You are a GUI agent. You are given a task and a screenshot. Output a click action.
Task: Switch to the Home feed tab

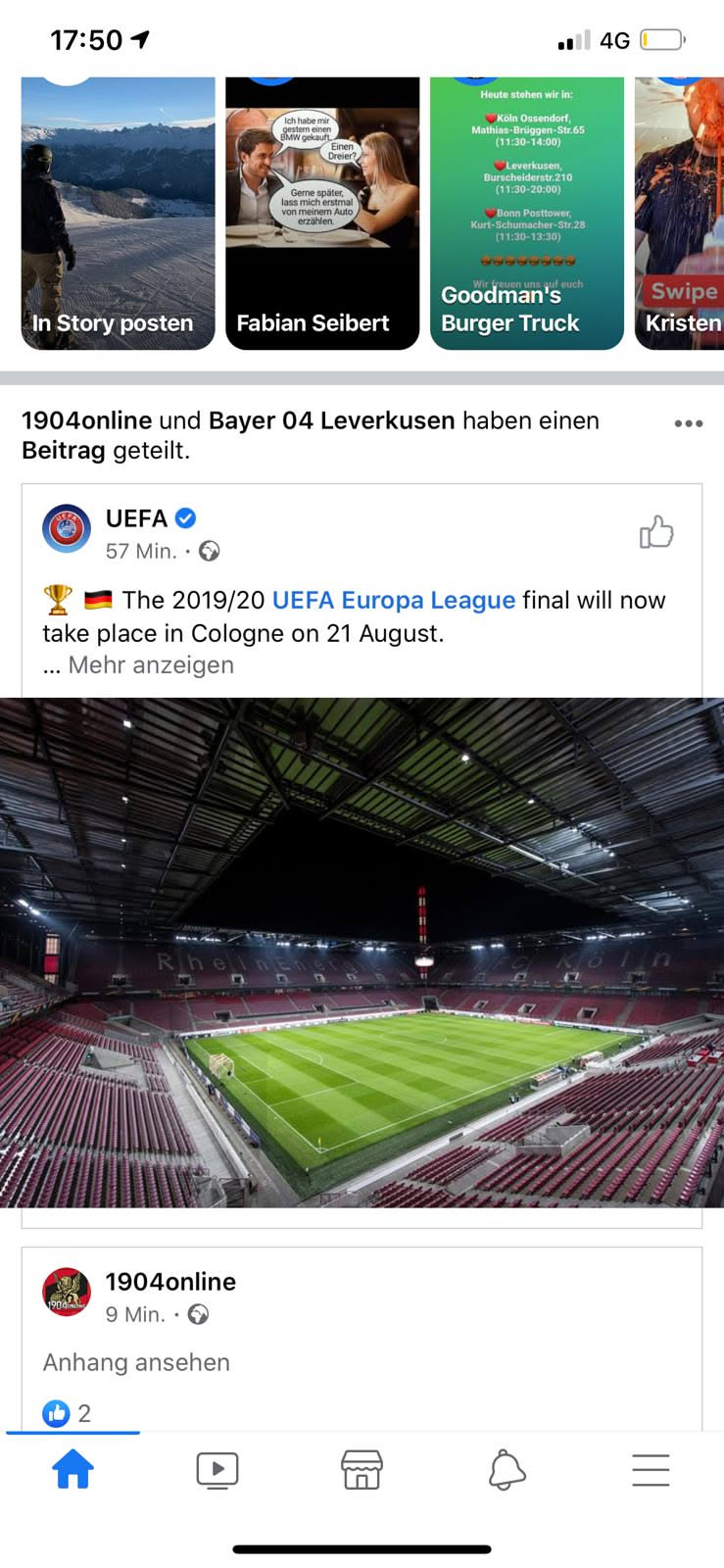click(x=72, y=1470)
